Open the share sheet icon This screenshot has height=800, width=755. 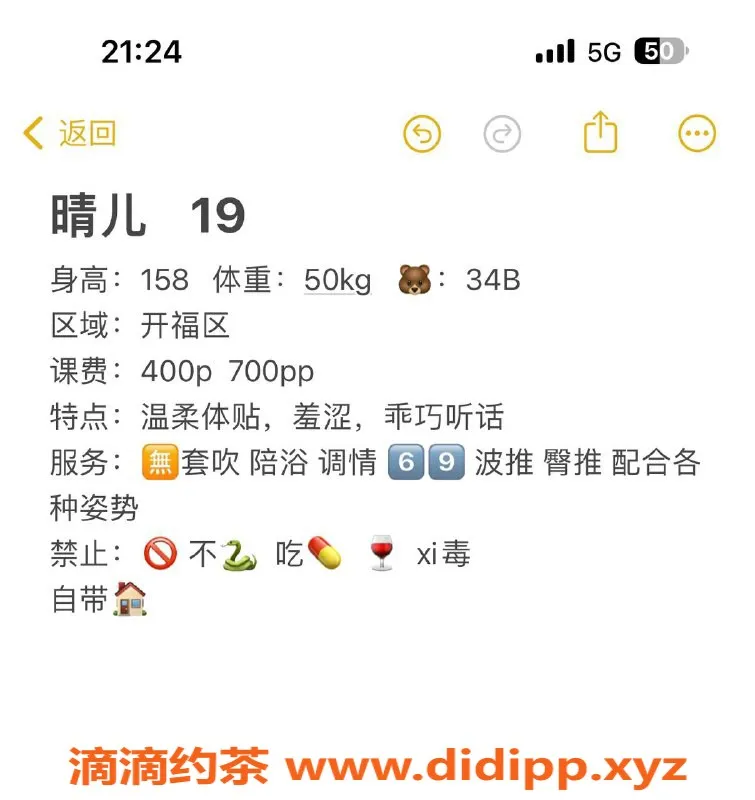pyautogui.click(x=600, y=131)
